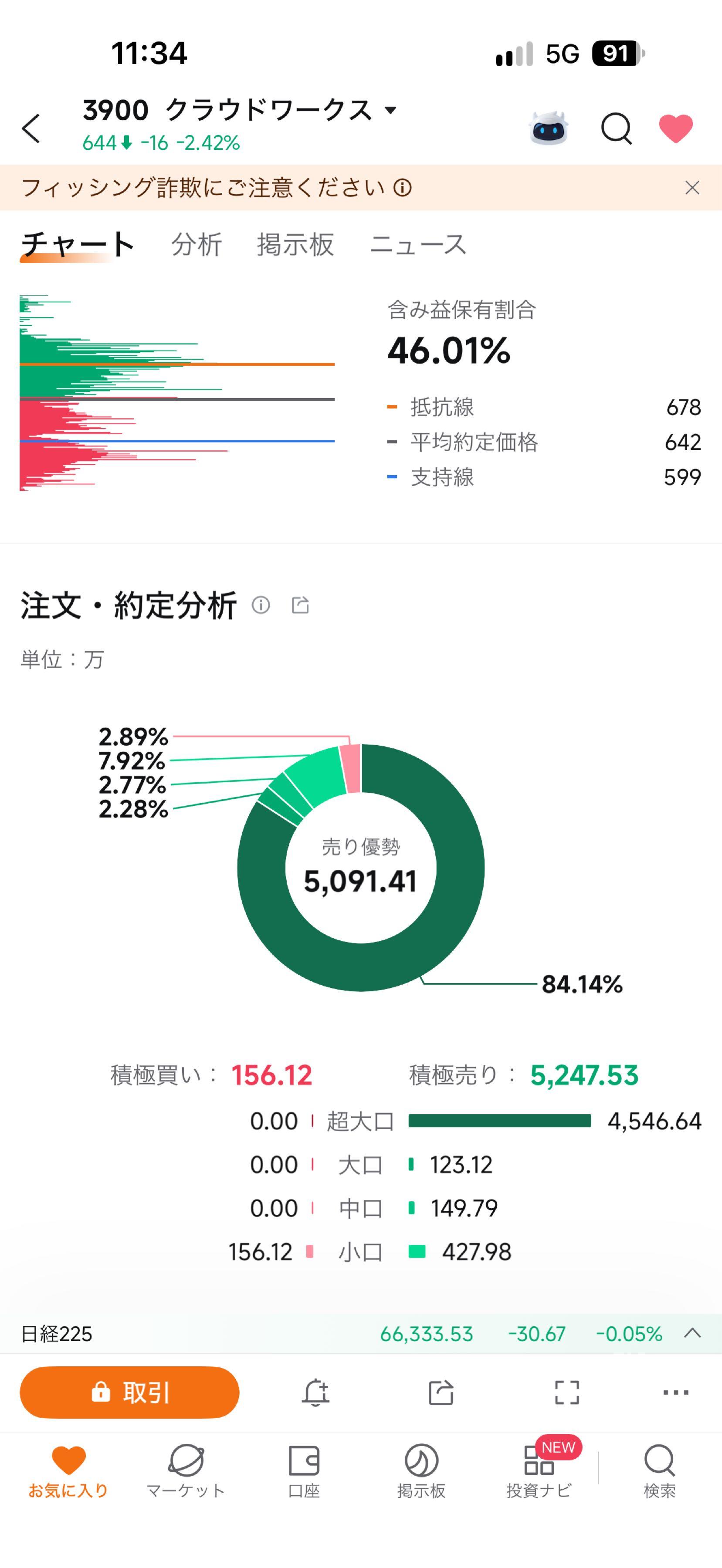Tap the search magnifier in the header
The height and width of the screenshot is (1568, 722).
pyautogui.click(x=616, y=128)
